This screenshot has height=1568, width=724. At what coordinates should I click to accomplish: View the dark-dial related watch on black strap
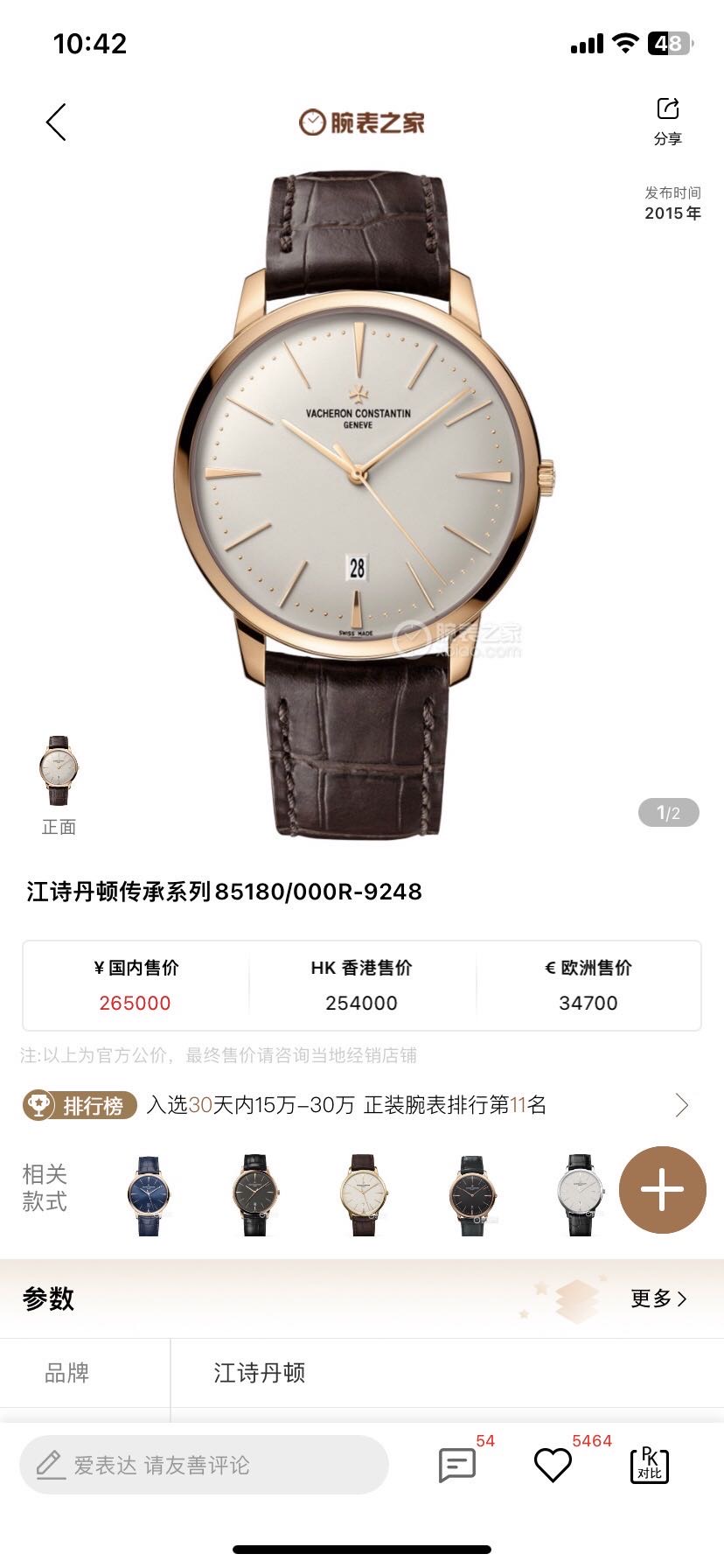tap(255, 1194)
